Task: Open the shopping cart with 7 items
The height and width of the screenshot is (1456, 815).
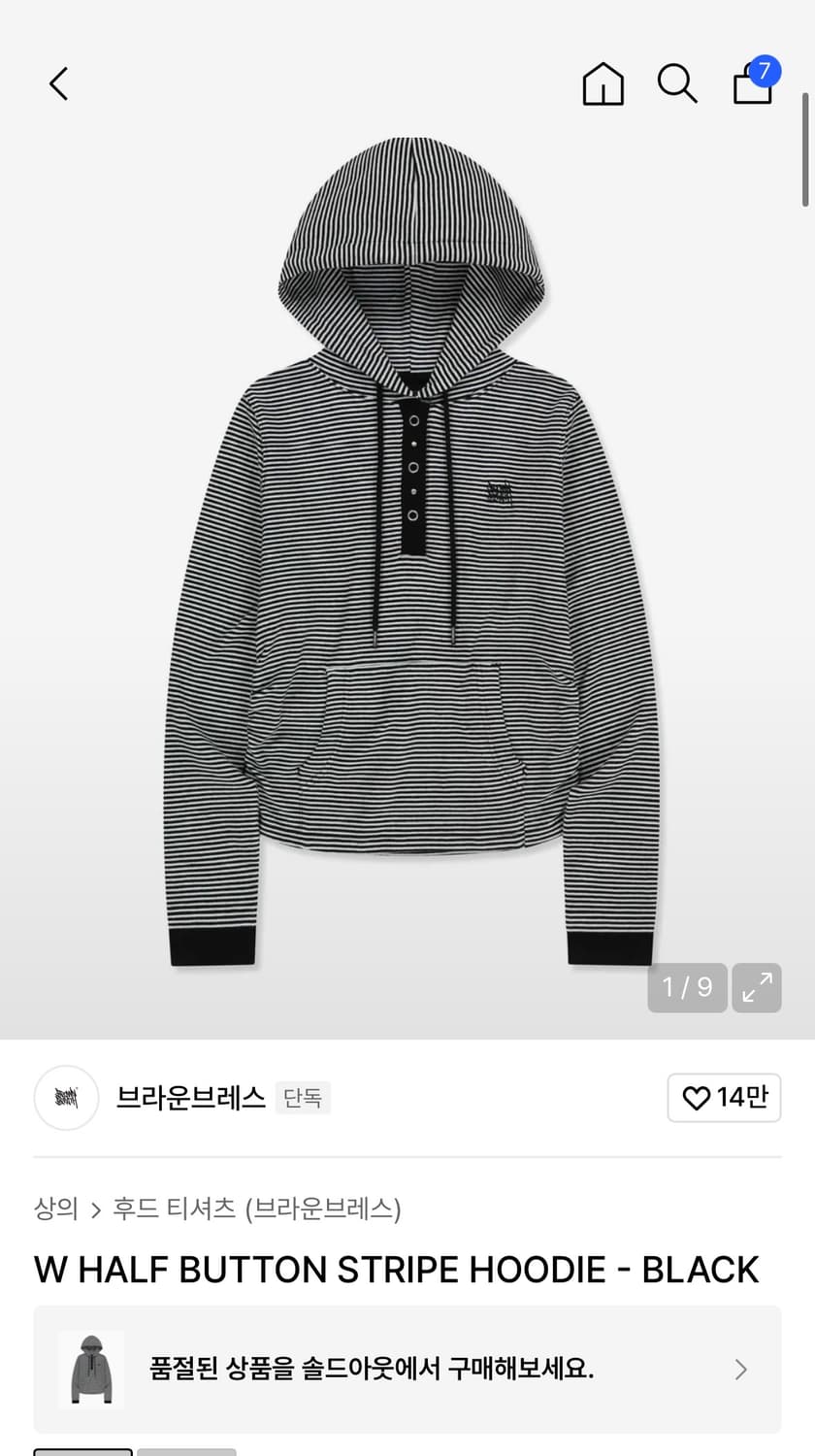Action: click(x=753, y=87)
